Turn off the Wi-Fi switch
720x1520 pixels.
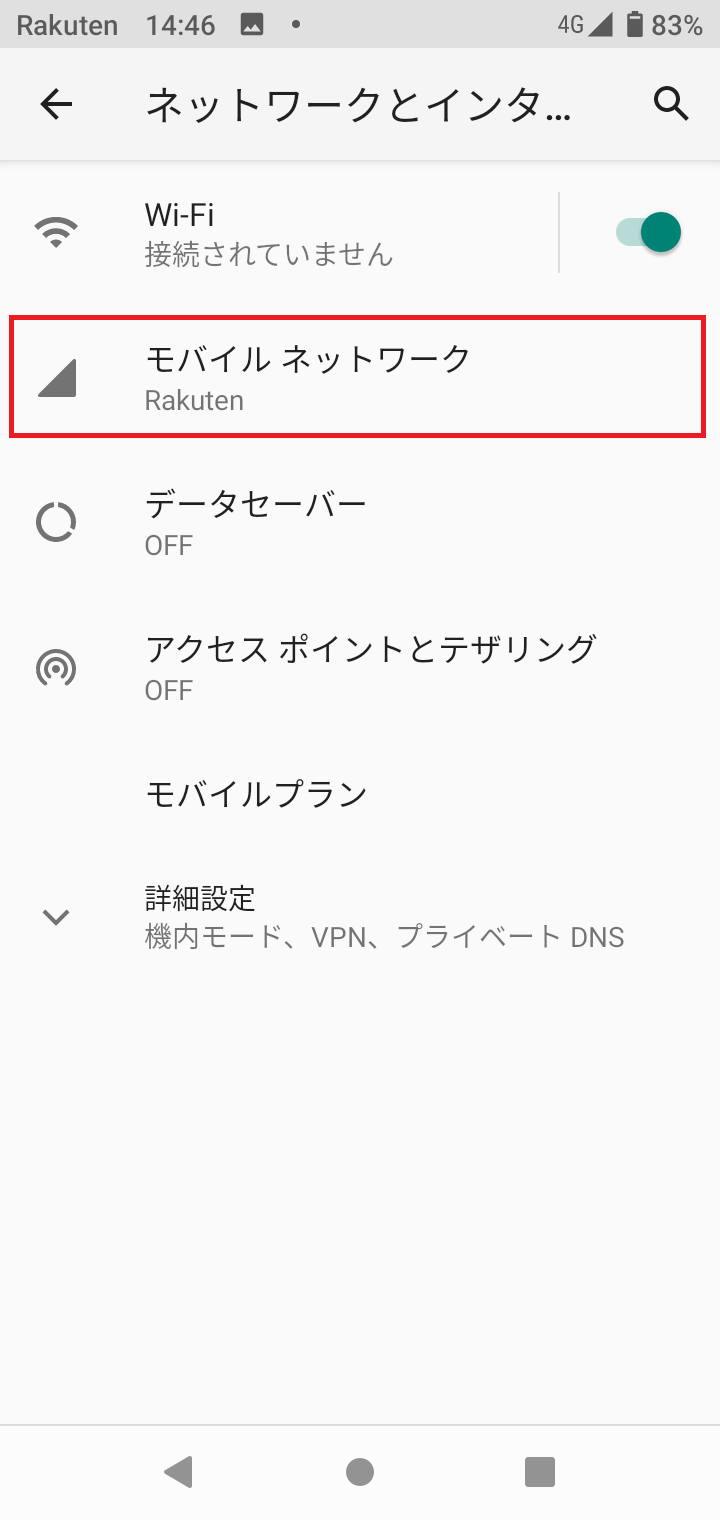pyautogui.click(x=647, y=232)
